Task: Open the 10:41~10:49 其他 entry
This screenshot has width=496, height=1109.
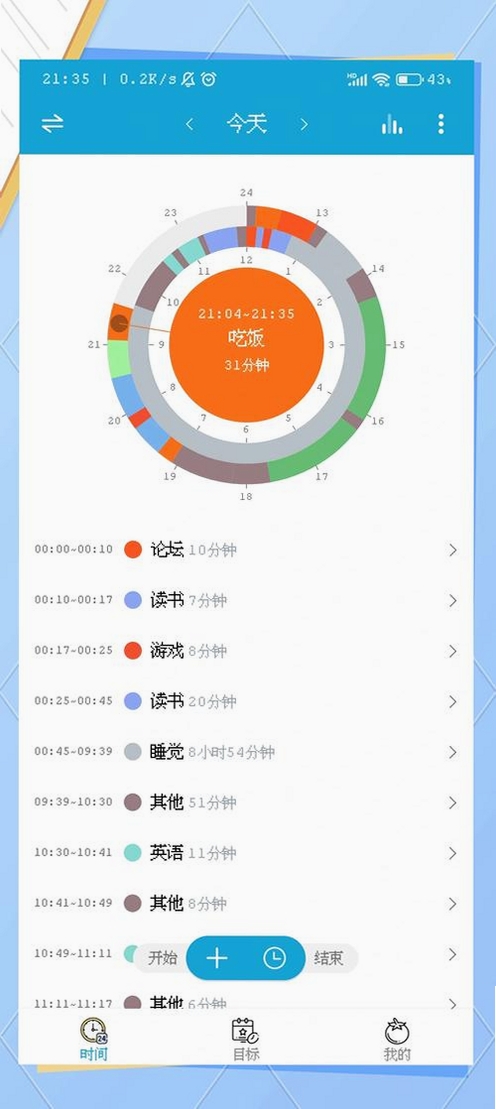Action: click(x=246, y=904)
